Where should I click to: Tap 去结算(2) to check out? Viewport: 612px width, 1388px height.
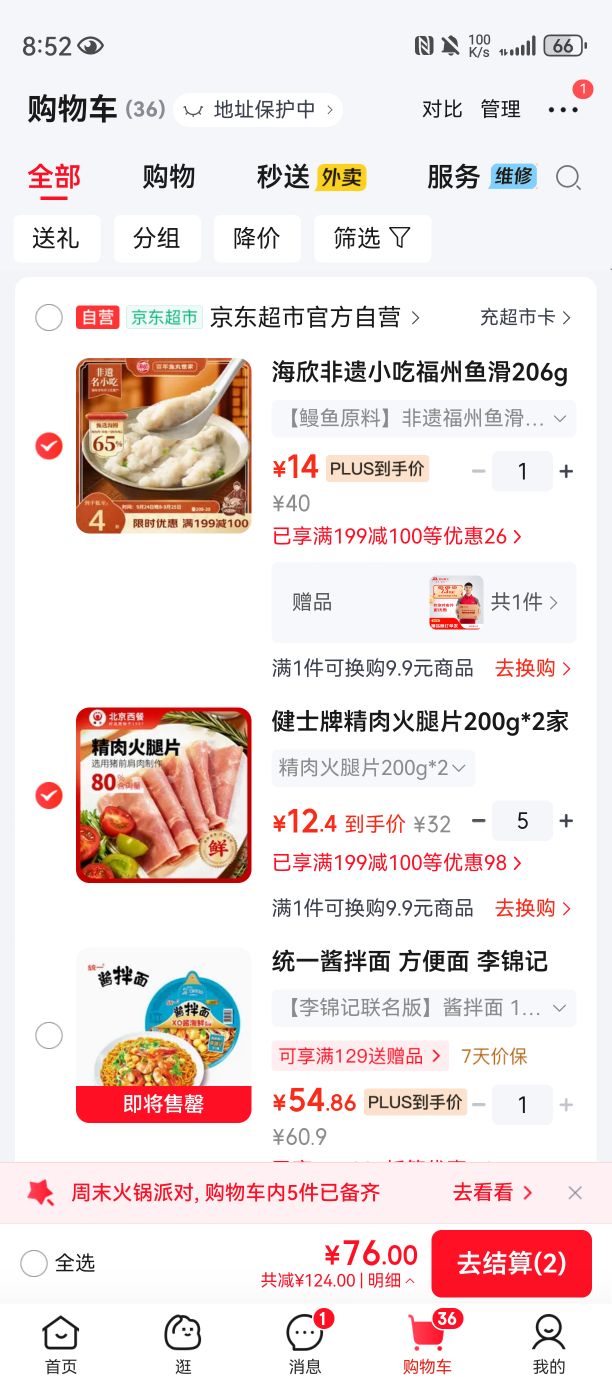tap(511, 1263)
